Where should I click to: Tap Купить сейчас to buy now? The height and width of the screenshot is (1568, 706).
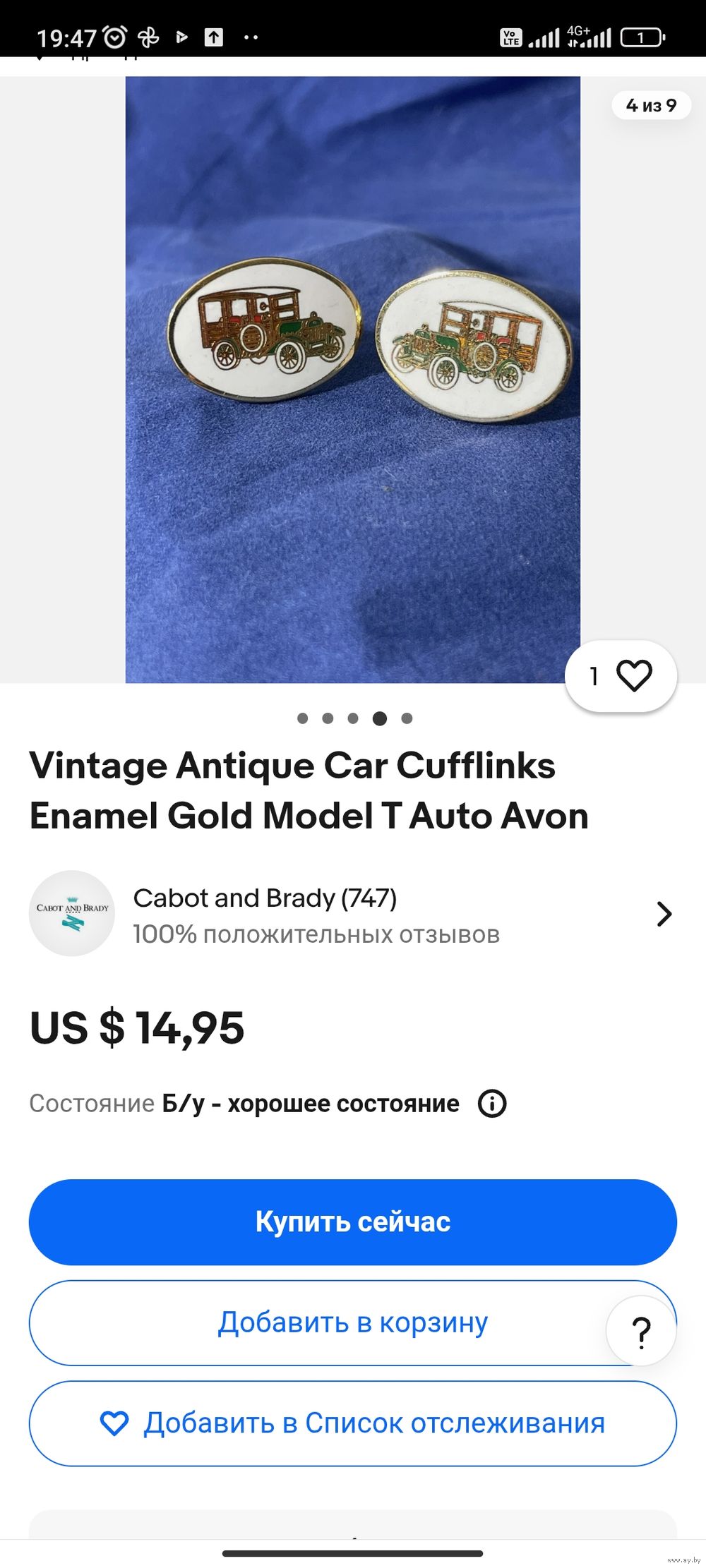coord(352,1222)
